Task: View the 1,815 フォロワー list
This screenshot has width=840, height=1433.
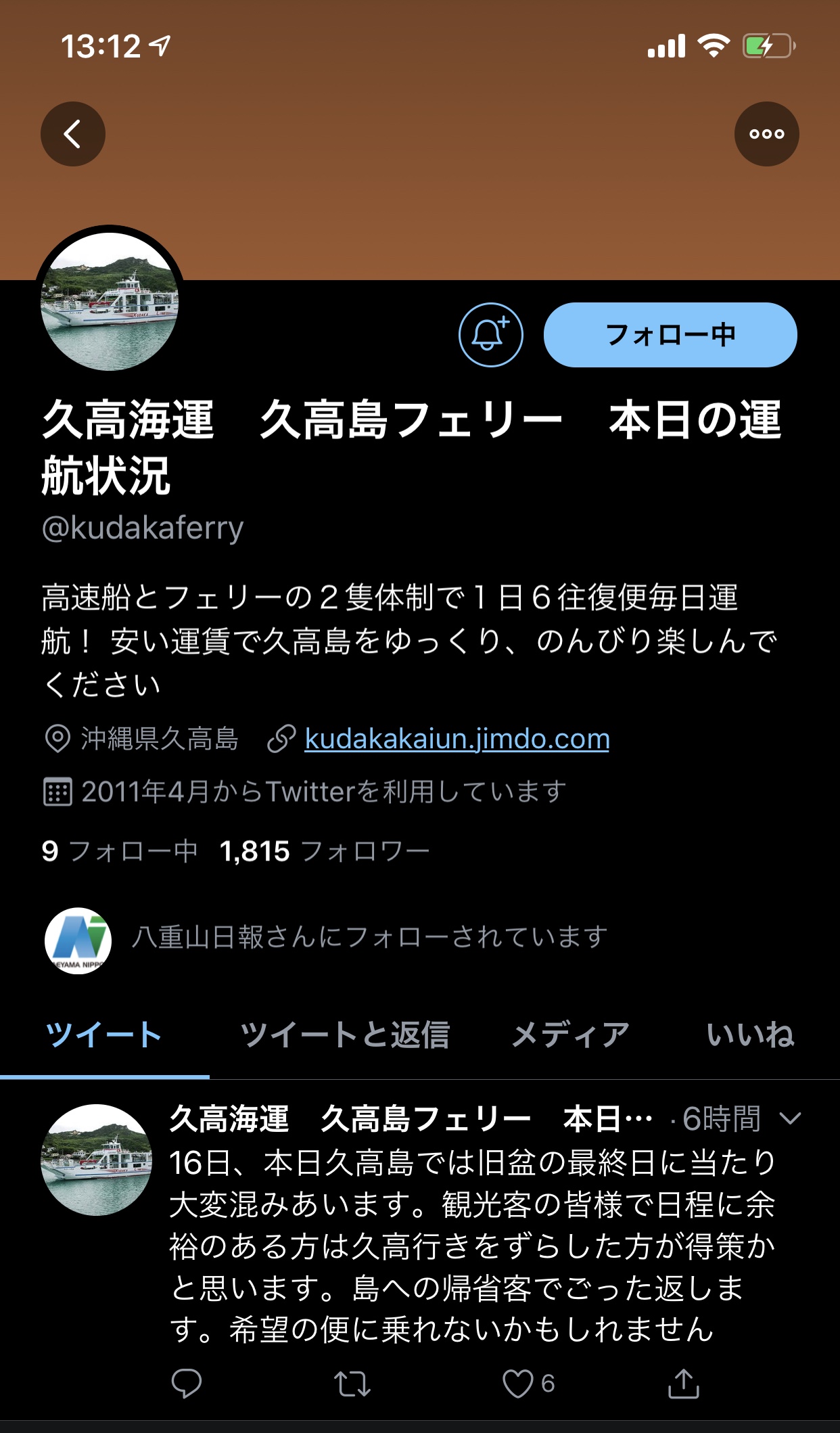Action: pos(325,851)
